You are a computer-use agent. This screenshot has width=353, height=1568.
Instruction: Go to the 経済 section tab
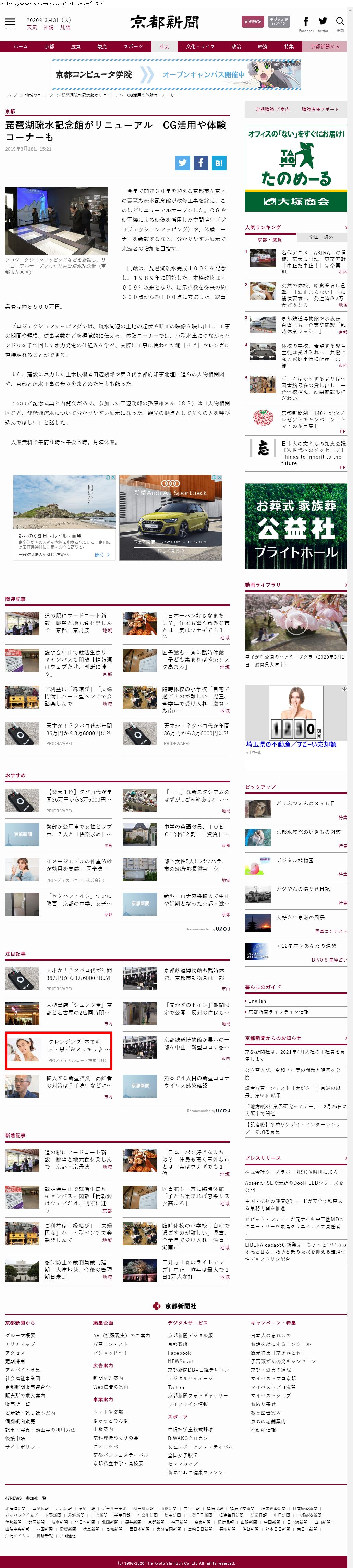point(262,46)
